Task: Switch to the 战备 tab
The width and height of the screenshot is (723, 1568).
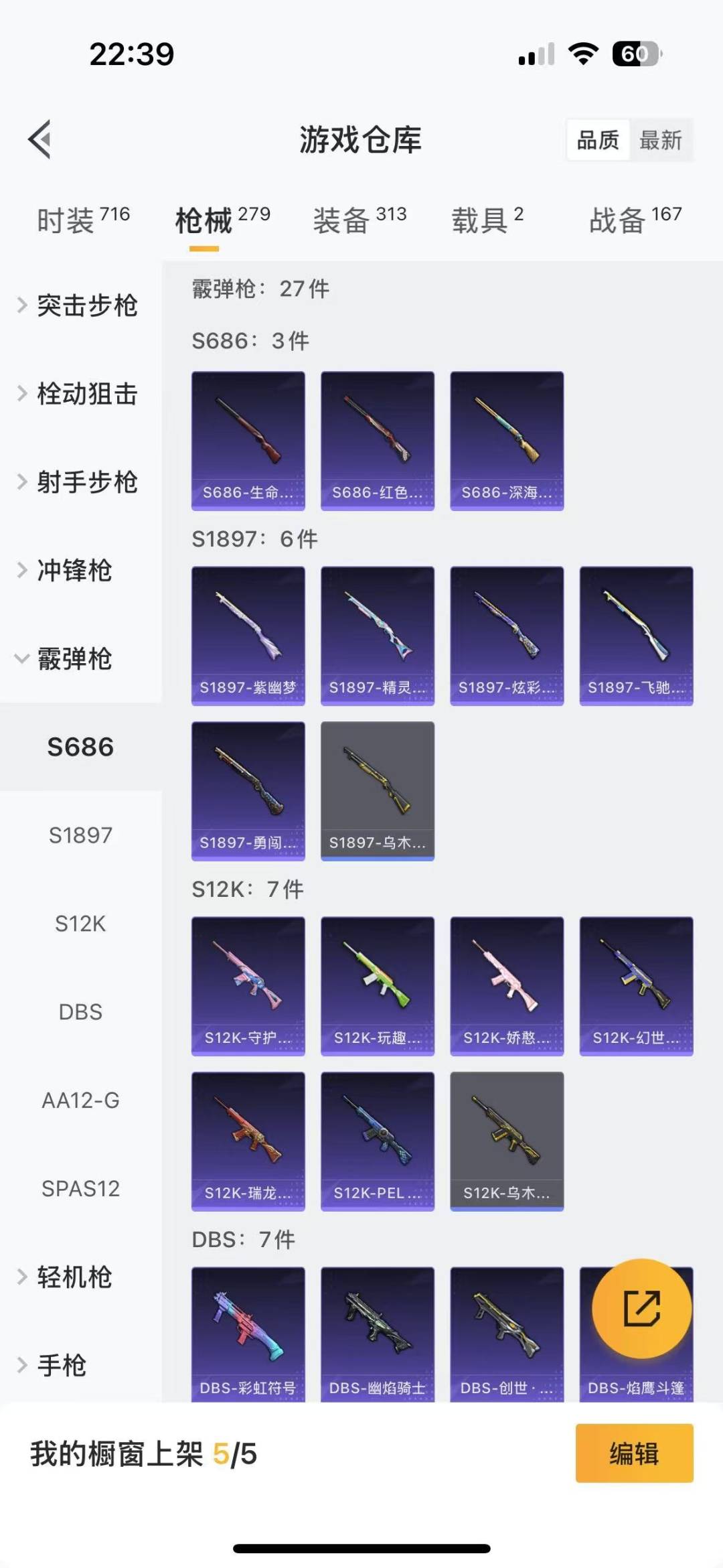Action: point(635,220)
